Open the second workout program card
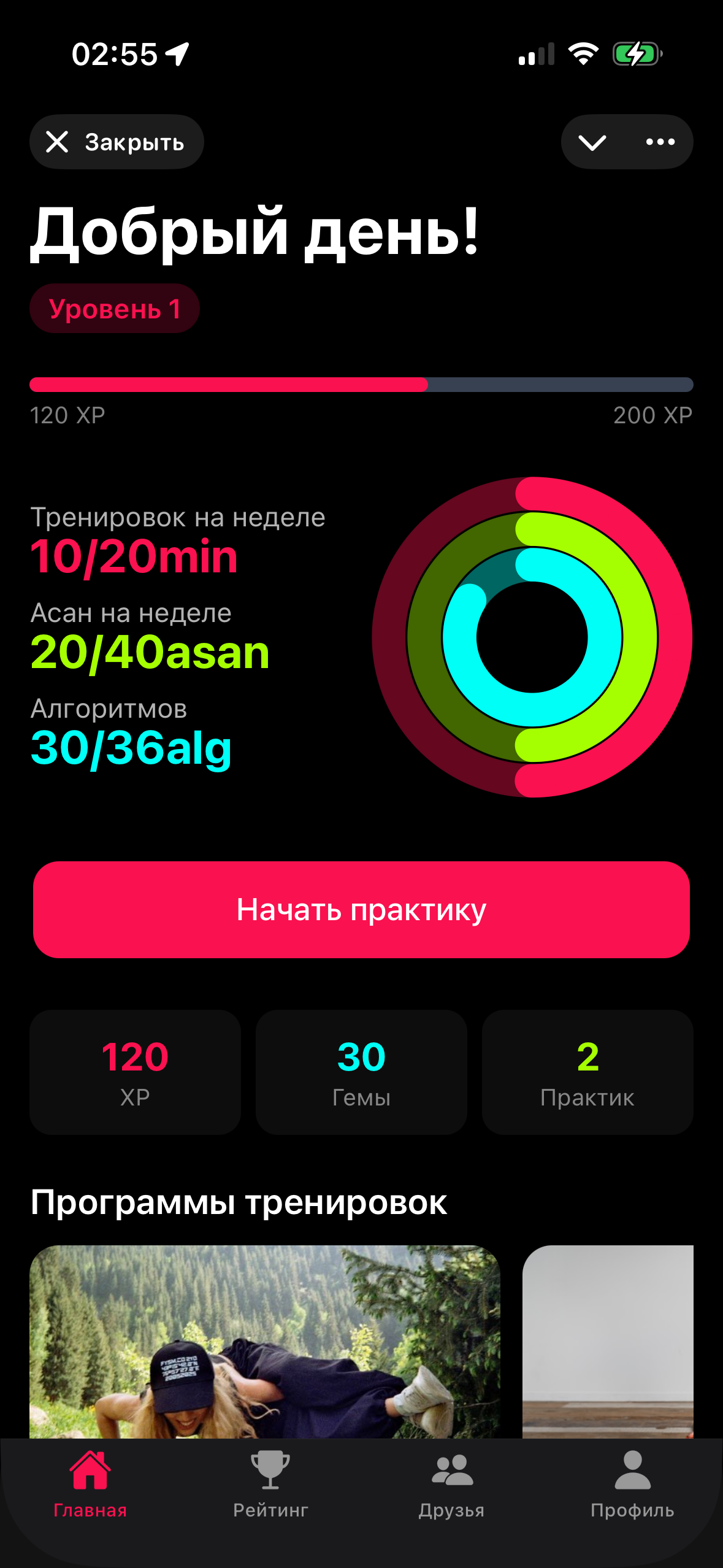This screenshot has height=1568, width=723. (607, 1340)
